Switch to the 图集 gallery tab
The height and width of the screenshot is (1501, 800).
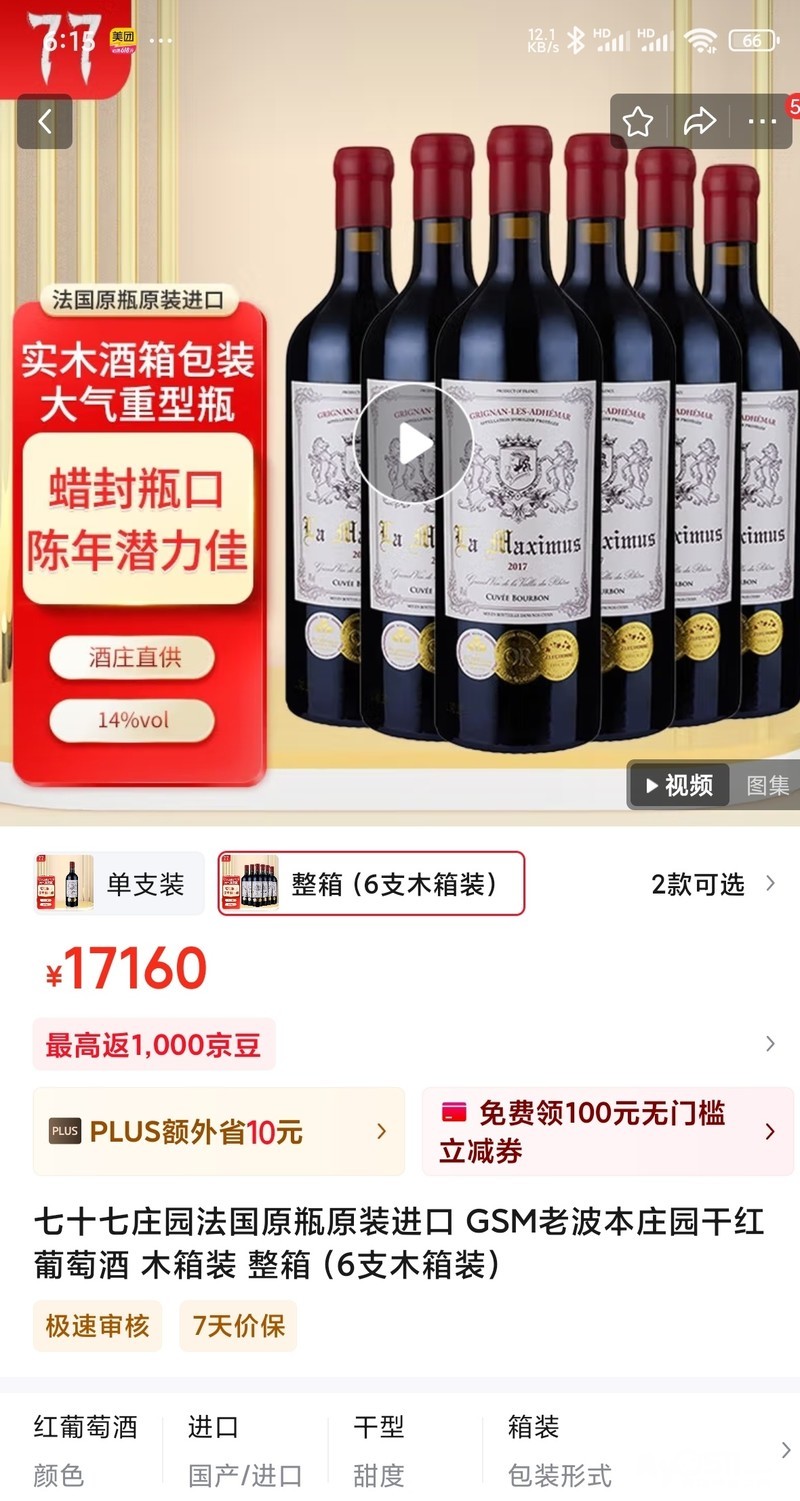click(x=767, y=785)
